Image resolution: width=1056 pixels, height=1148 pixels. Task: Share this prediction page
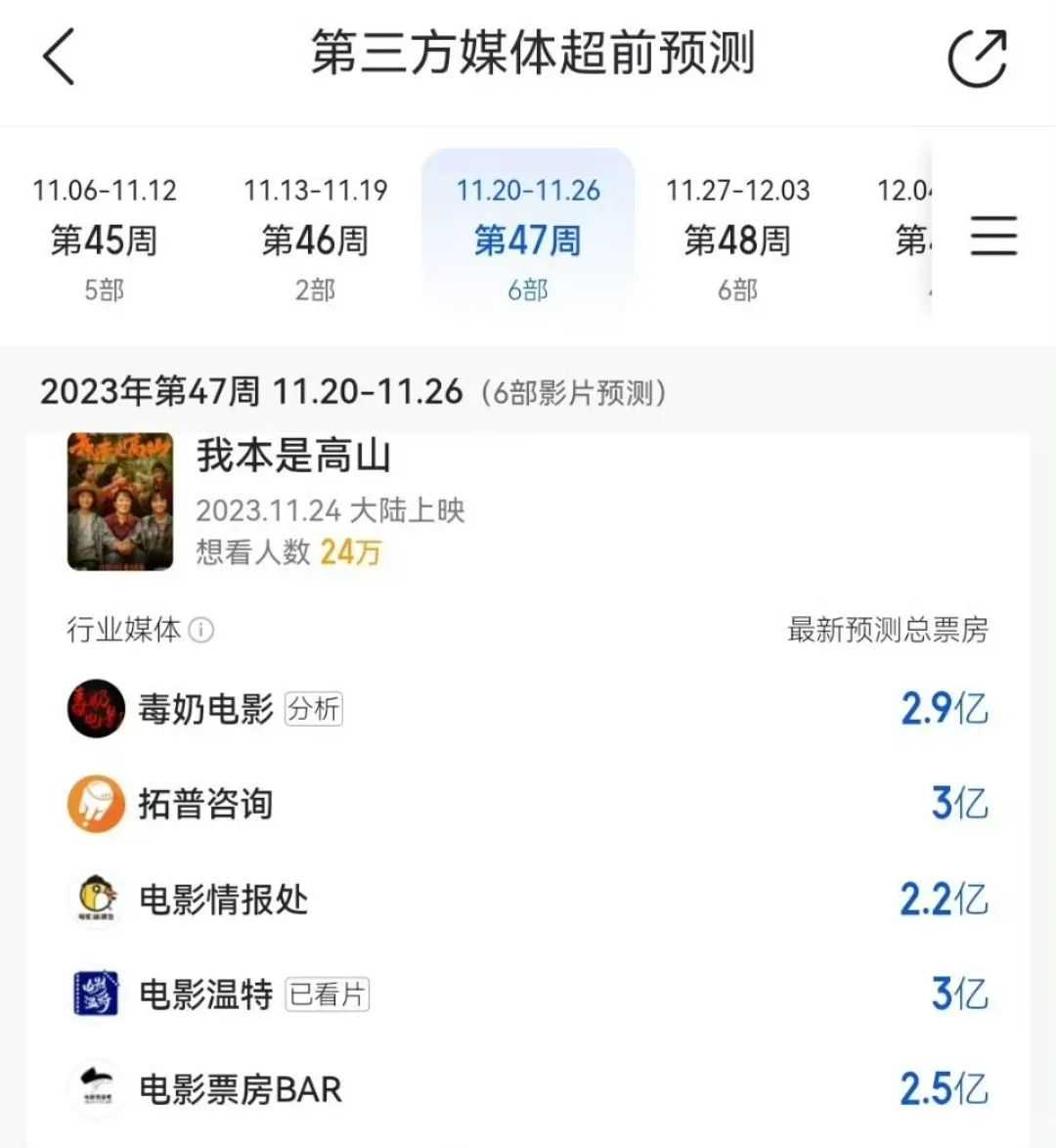[977, 58]
